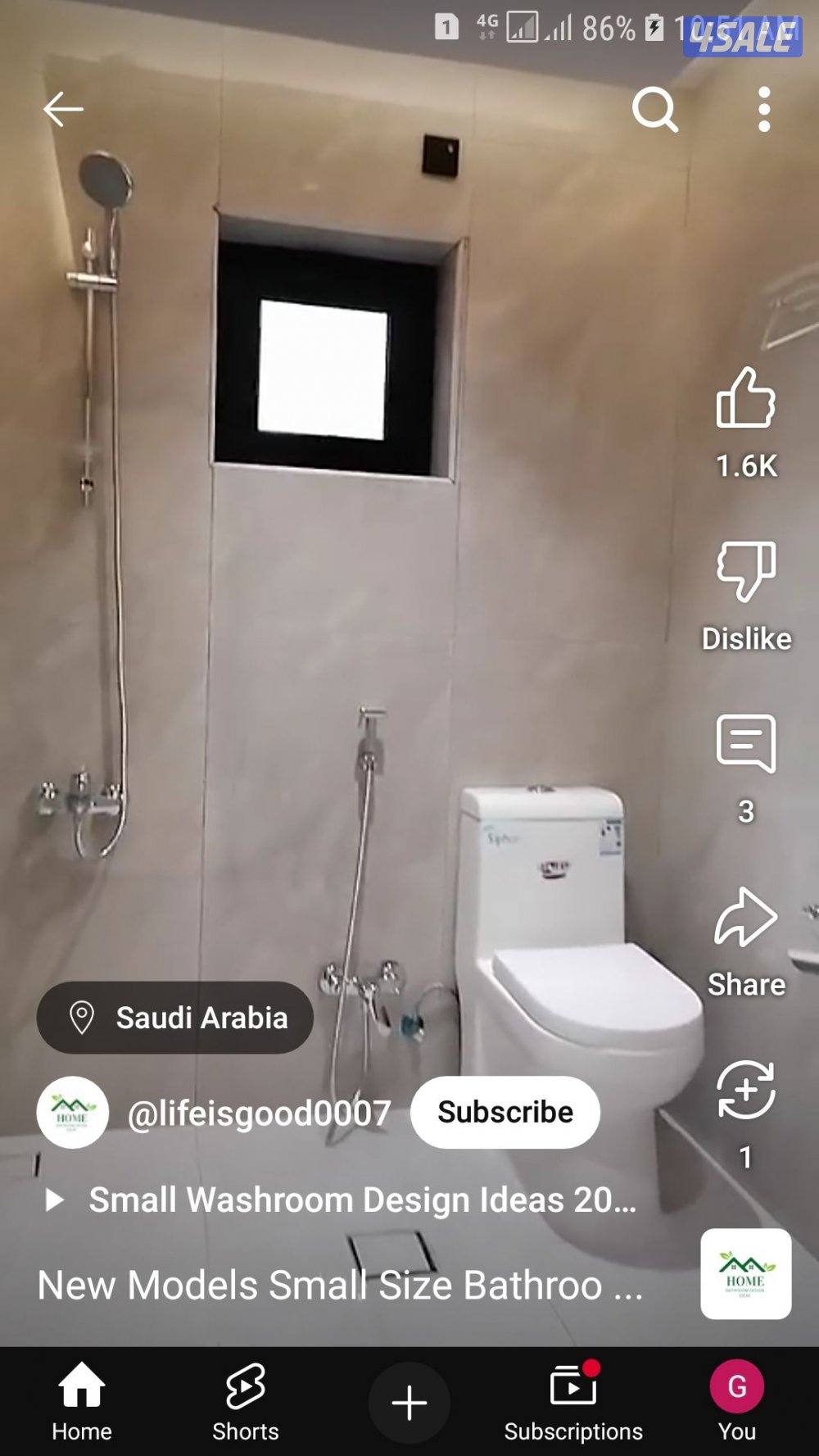Viewport: 819px width, 1456px height.
Task: Create new content with the plus button
Action: (x=409, y=1403)
